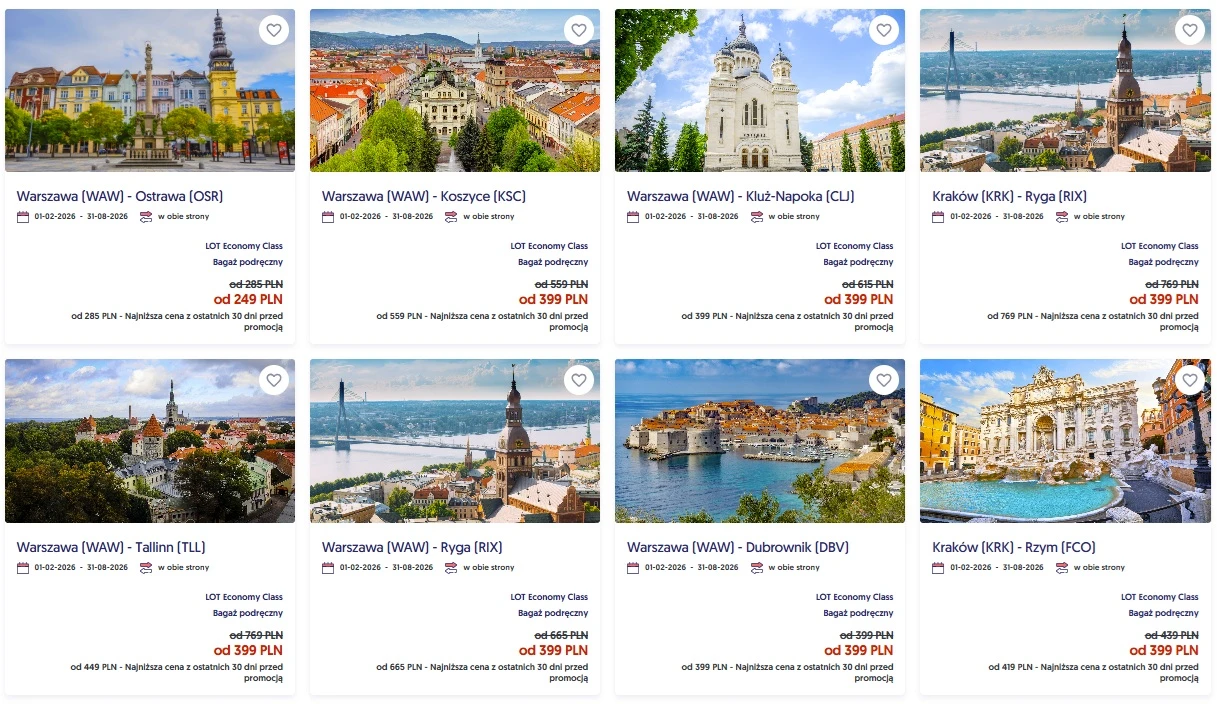1217x704 pixels.
Task: Open Warszawa (WAW) - Kluż-Napoka (CLJ) flight card
Action: [x=740, y=196]
